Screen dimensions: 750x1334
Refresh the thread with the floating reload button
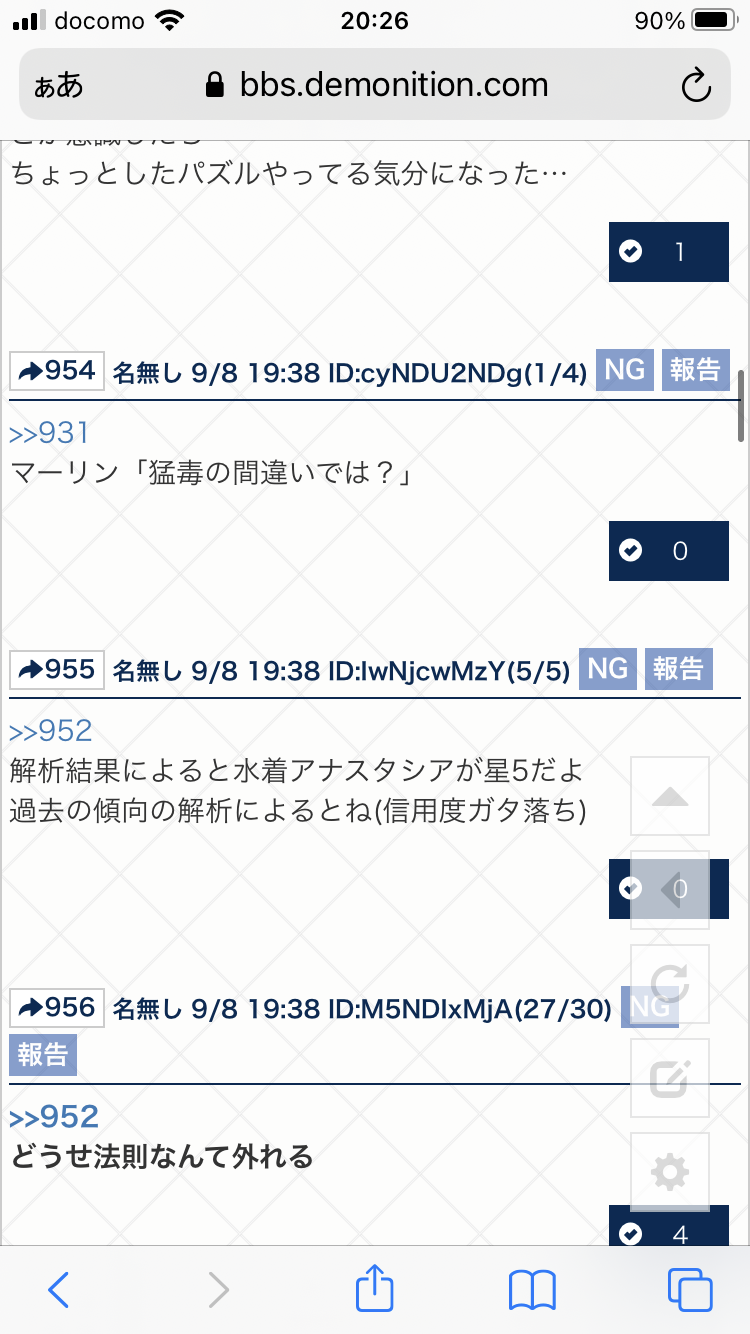669,984
